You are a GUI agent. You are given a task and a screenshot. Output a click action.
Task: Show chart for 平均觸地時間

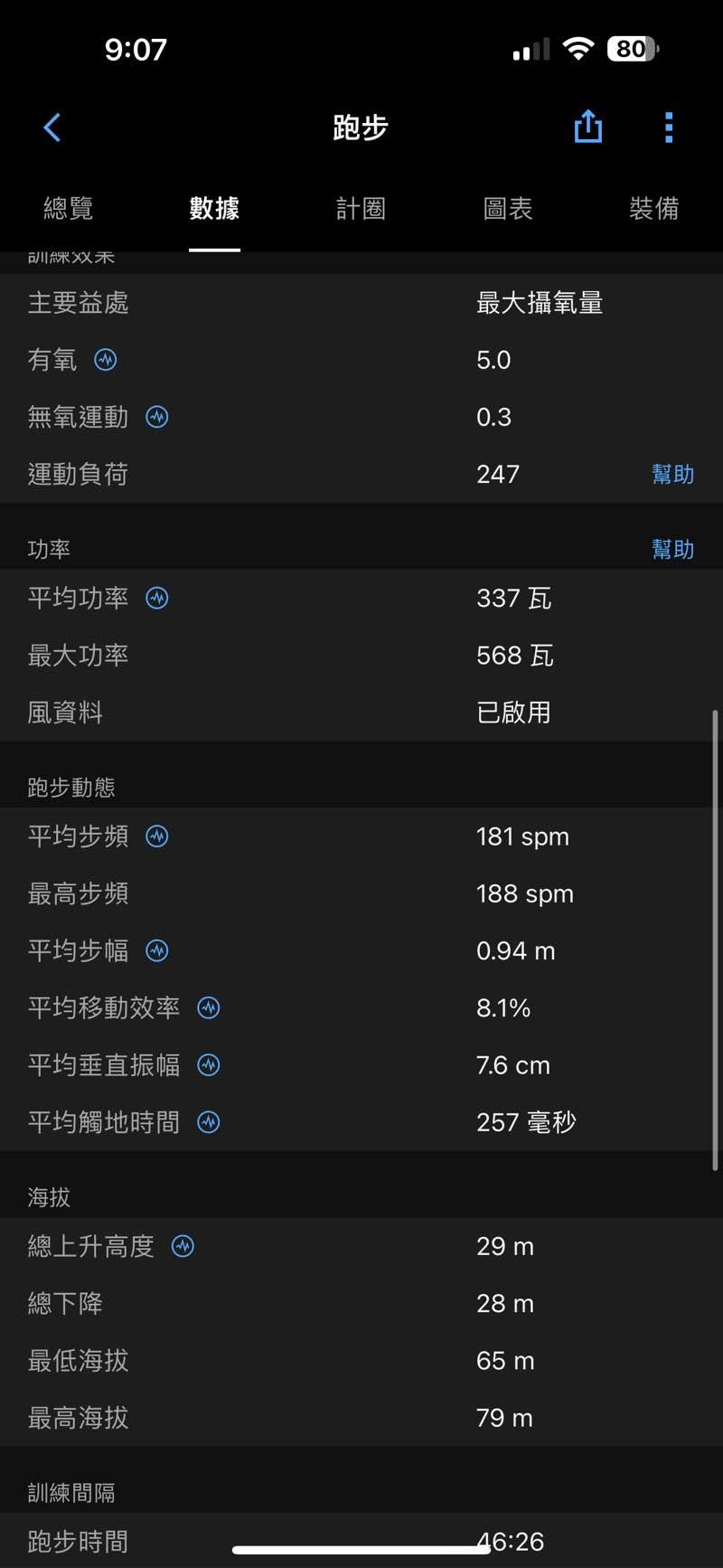209,1122
